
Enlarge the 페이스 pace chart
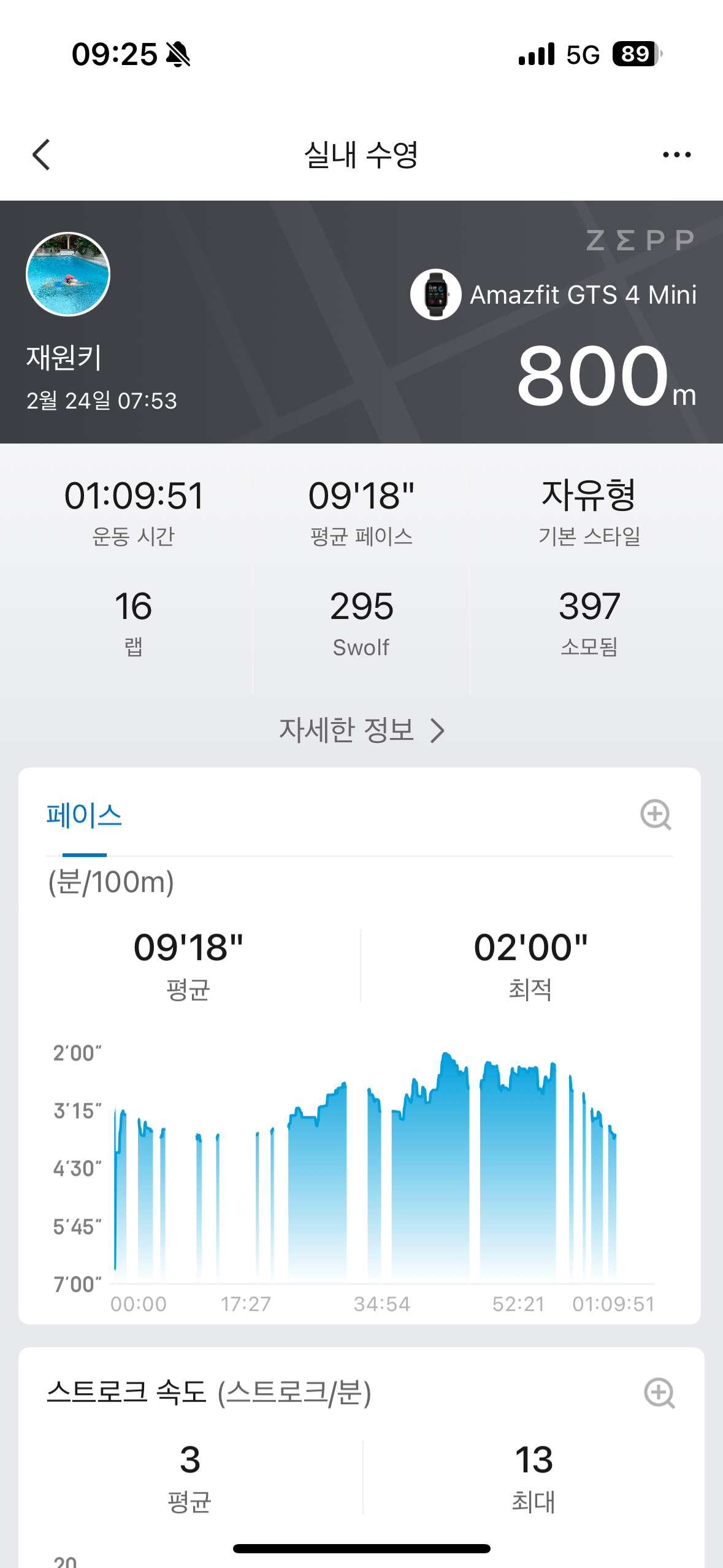[x=655, y=815]
